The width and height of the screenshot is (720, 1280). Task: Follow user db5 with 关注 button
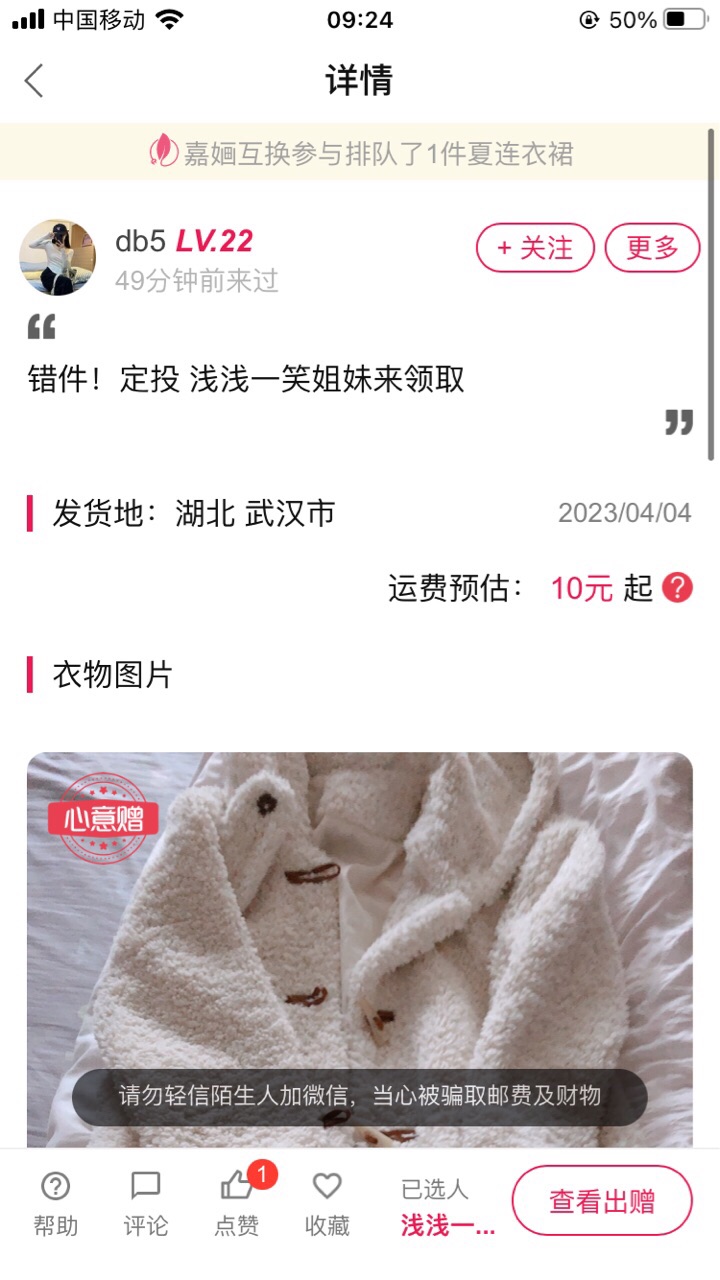point(535,248)
